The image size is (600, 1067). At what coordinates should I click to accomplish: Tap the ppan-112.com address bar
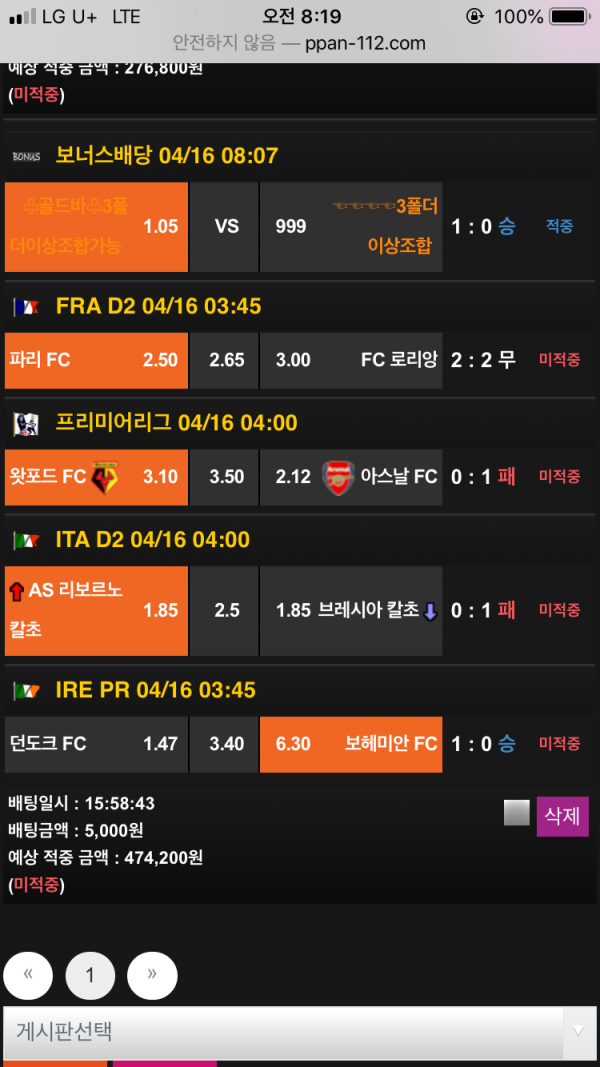point(300,43)
